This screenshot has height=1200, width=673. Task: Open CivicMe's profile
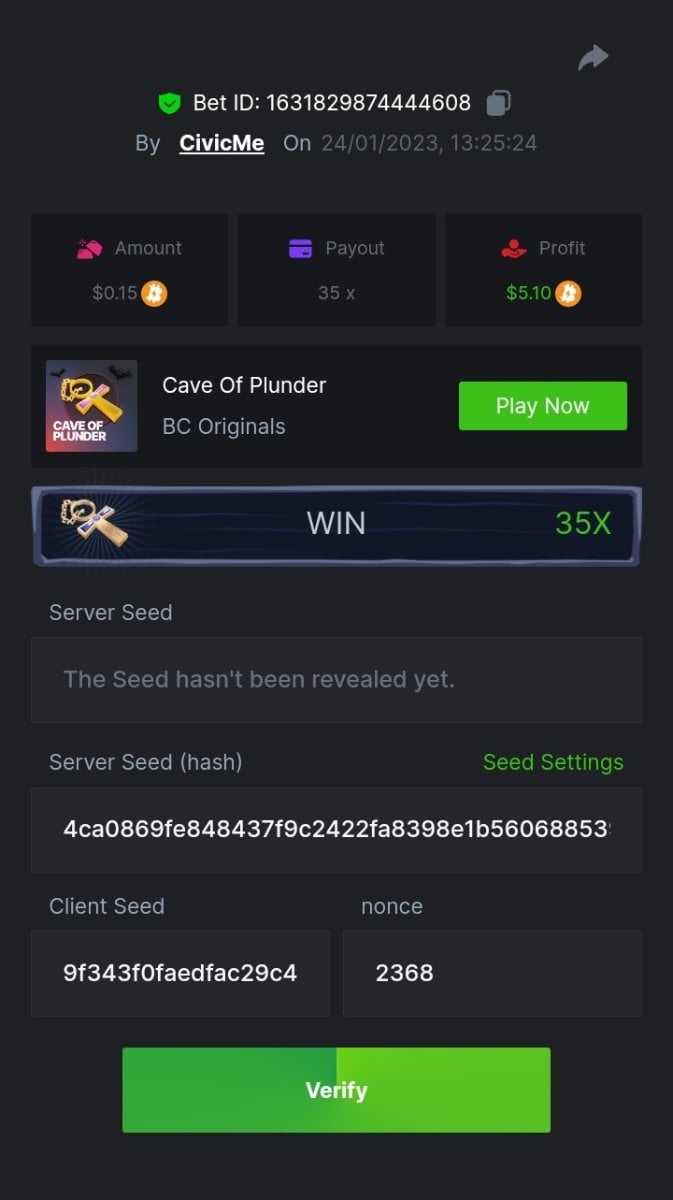coord(221,143)
